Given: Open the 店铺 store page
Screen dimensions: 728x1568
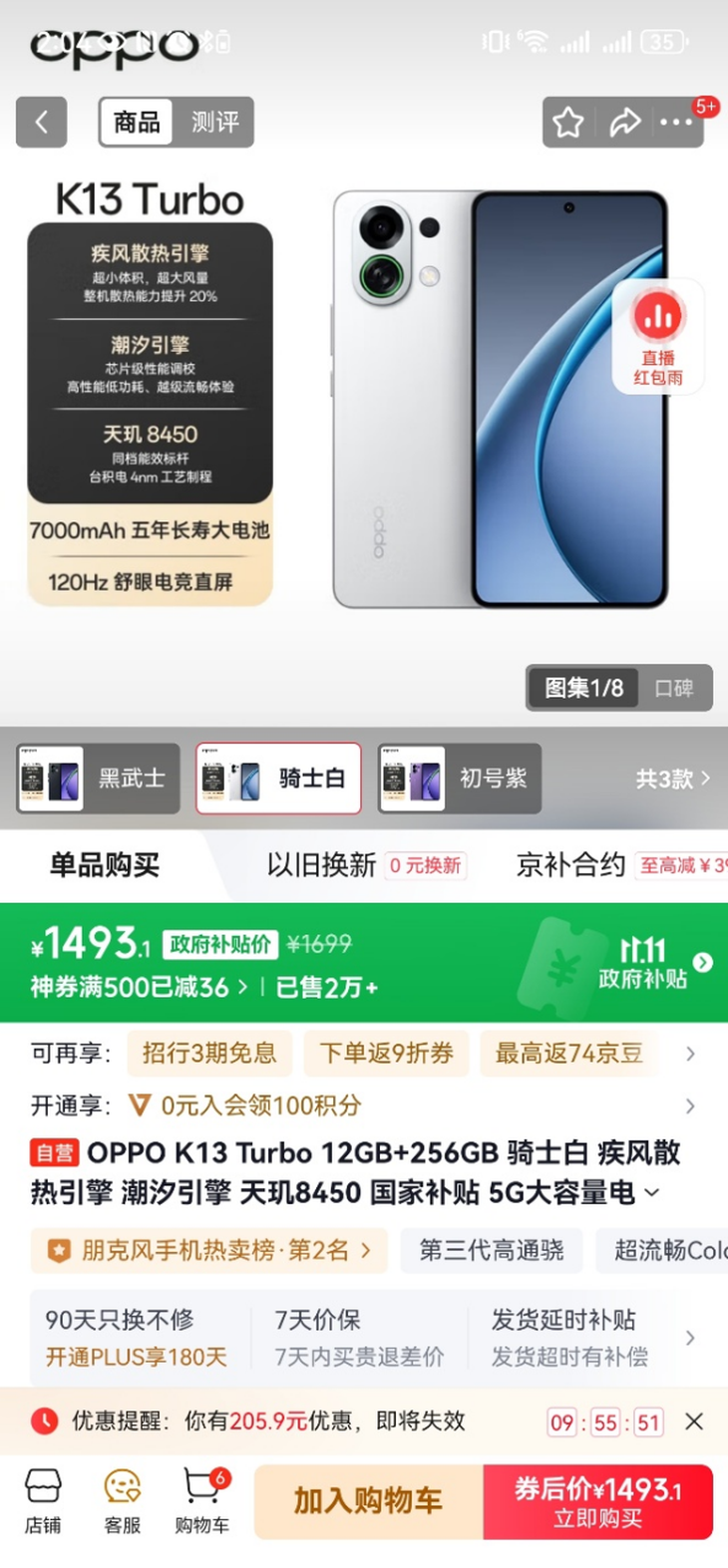Looking at the screenshot, I should tap(43, 1499).
